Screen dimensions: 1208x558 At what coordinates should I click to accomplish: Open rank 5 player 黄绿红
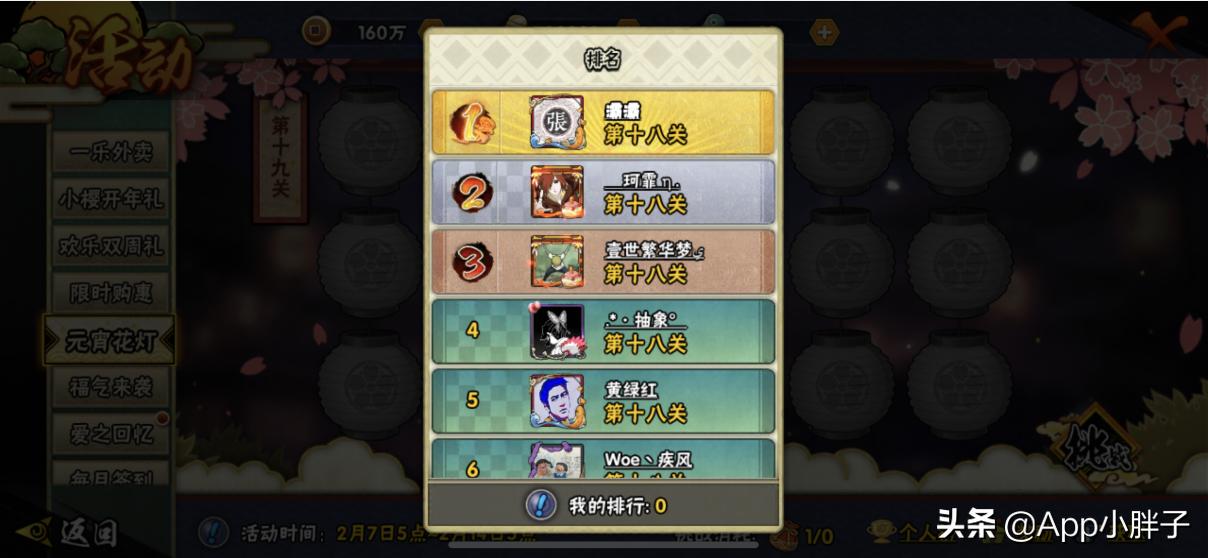tap(603, 401)
